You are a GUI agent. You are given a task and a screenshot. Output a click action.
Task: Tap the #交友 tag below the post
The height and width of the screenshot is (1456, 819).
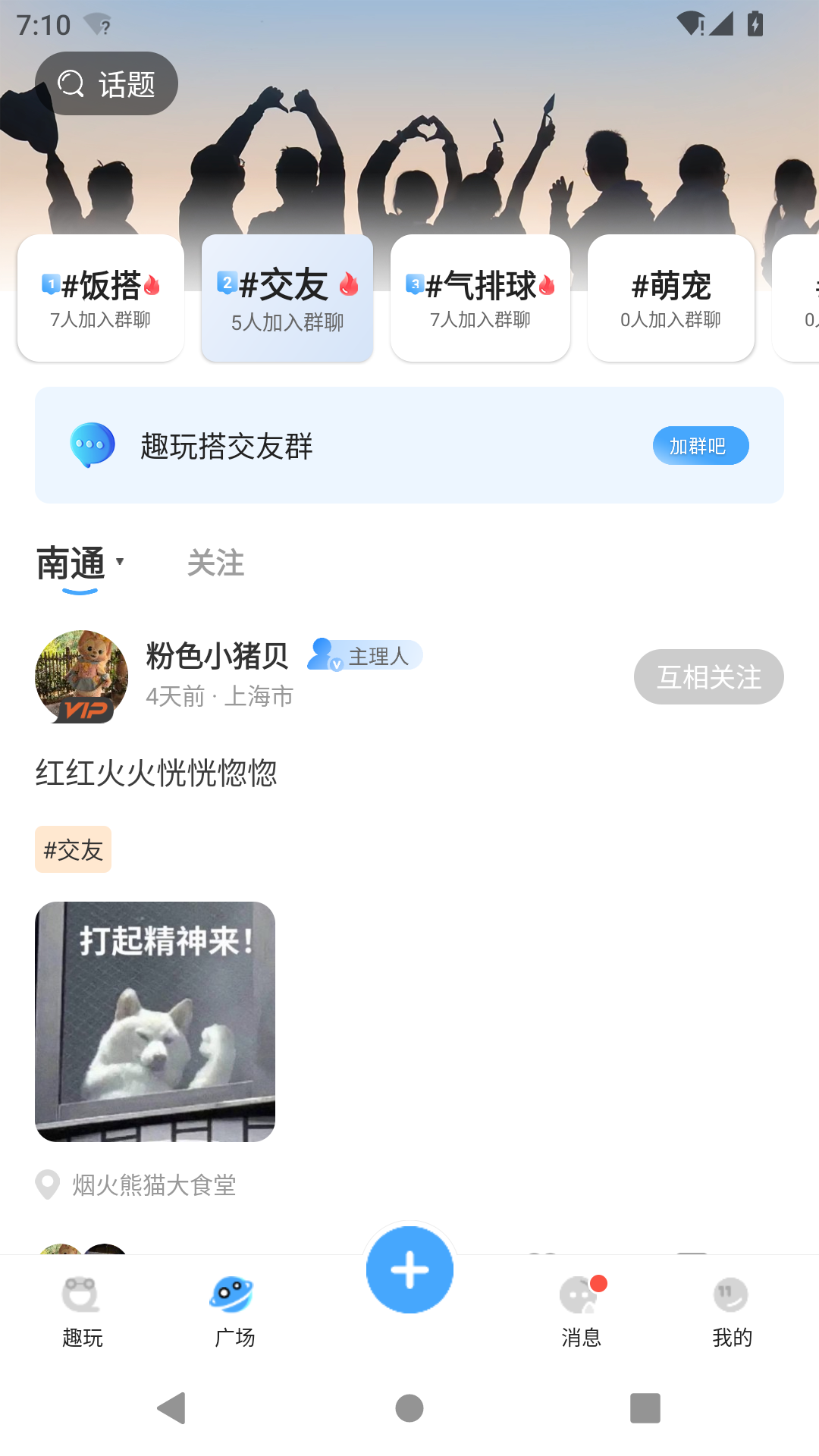click(x=73, y=849)
